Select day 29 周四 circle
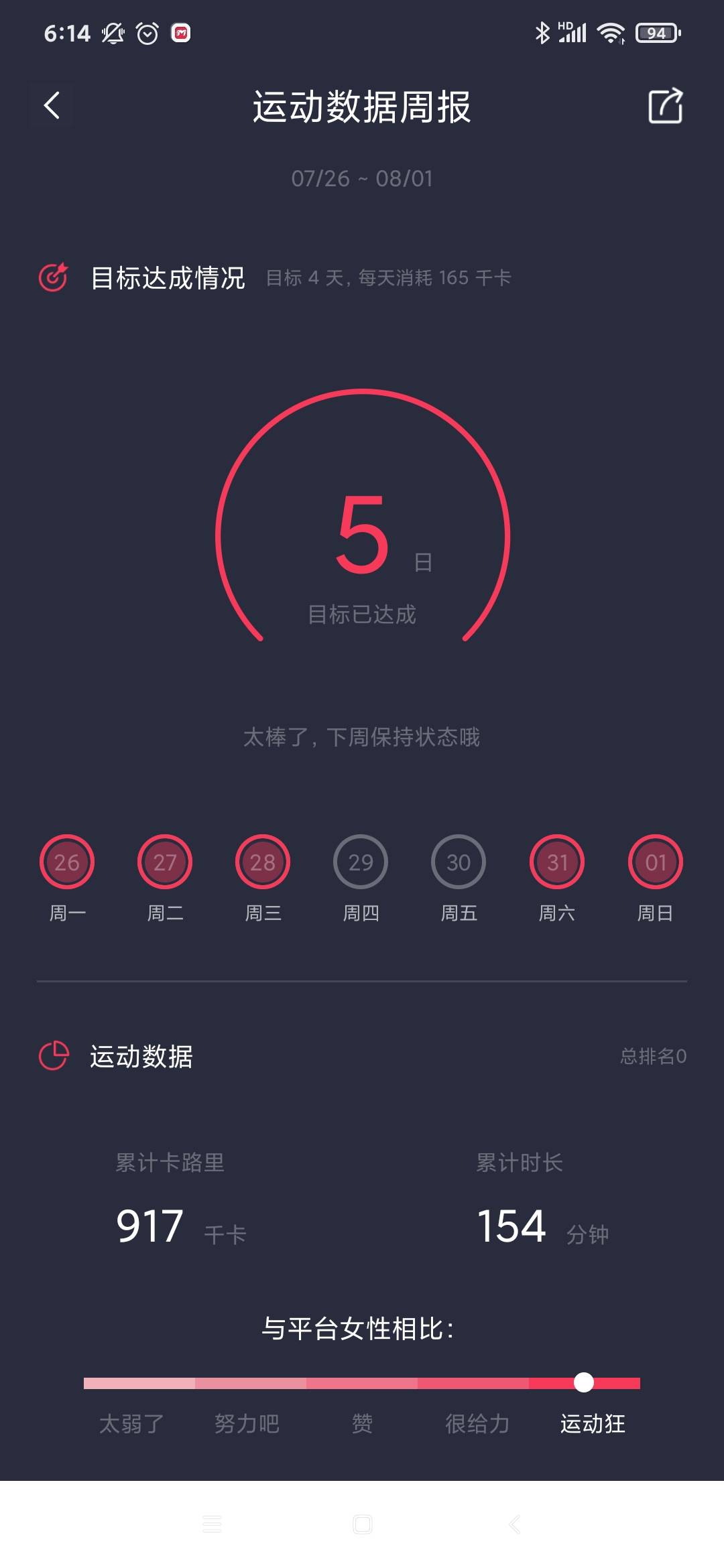Image resolution: width=724 pixels, height=1568 pixels. (360, 863)
